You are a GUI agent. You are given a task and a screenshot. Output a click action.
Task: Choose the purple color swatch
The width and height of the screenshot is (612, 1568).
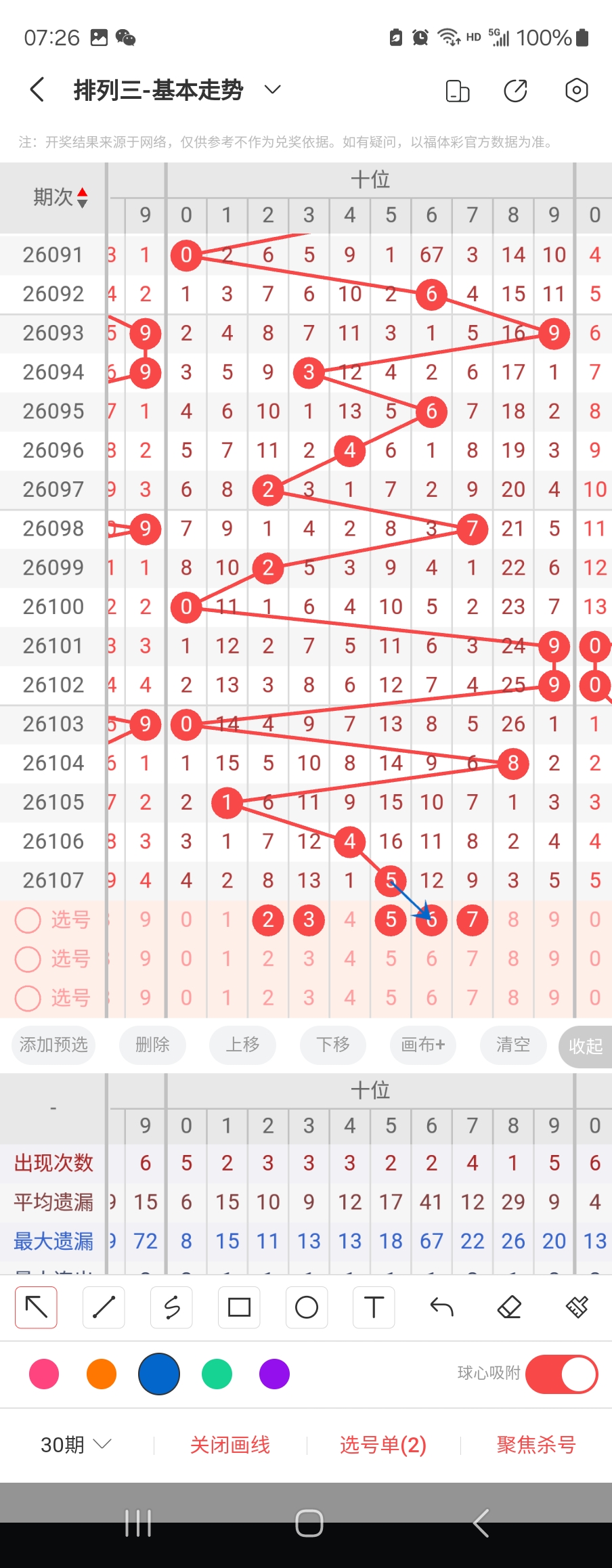pyautogui.click(x=274, y=1374)
